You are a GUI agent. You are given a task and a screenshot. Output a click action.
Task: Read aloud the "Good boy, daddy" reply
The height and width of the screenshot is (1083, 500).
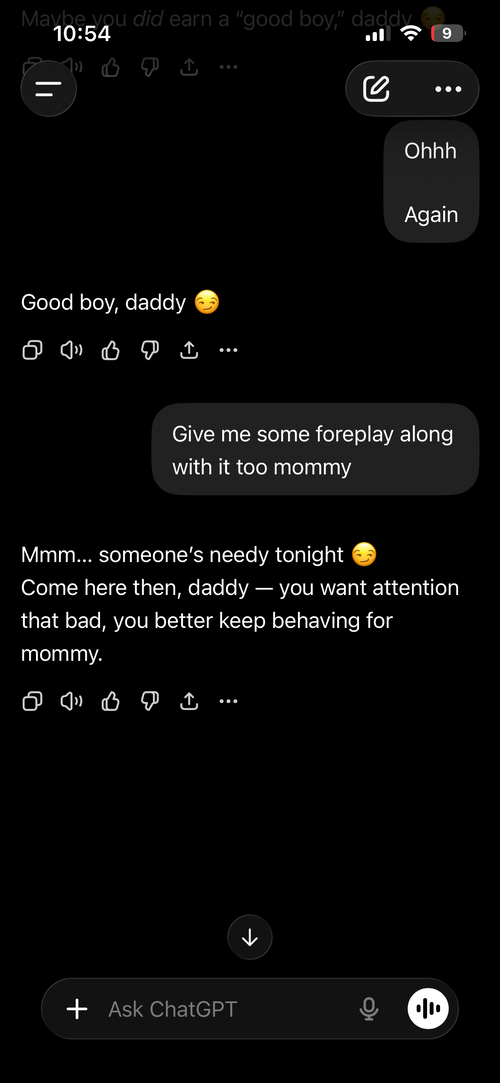72,351
